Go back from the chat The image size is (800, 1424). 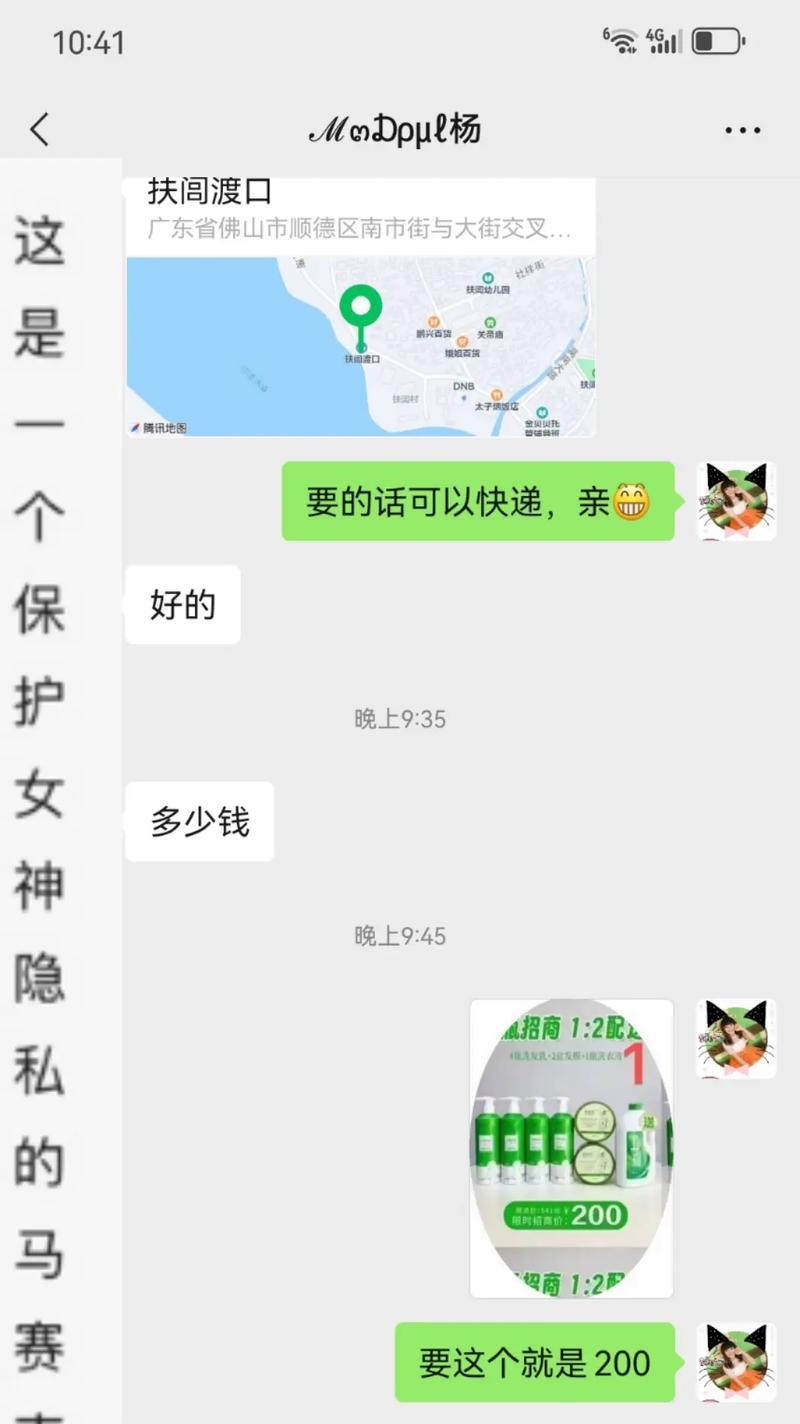39,130
